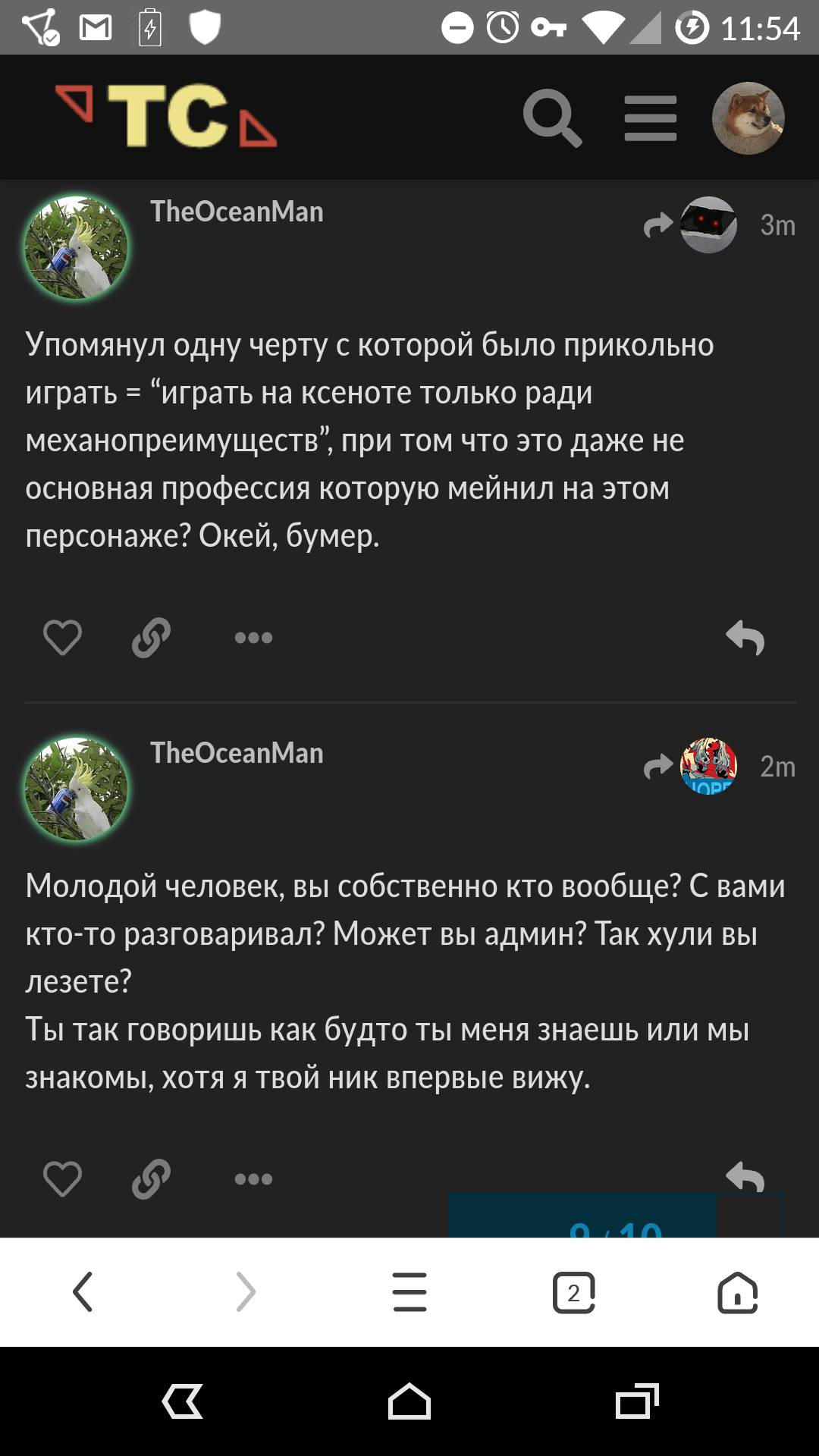Screen dimensions: 819x1456
Task: Open the hamburger menu in the header
Action: point(650,118)
